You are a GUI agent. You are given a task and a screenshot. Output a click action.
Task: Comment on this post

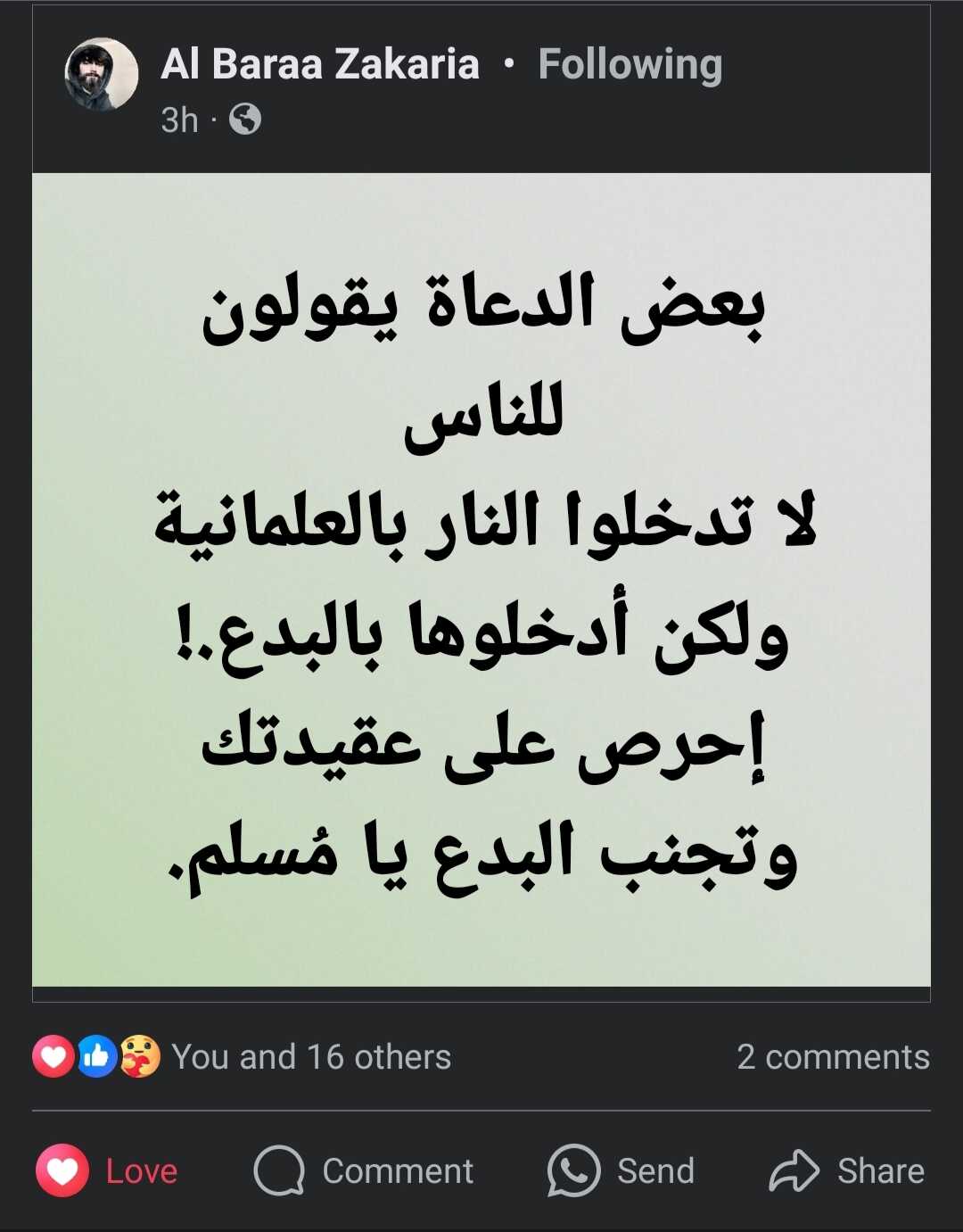(364, 1170)
